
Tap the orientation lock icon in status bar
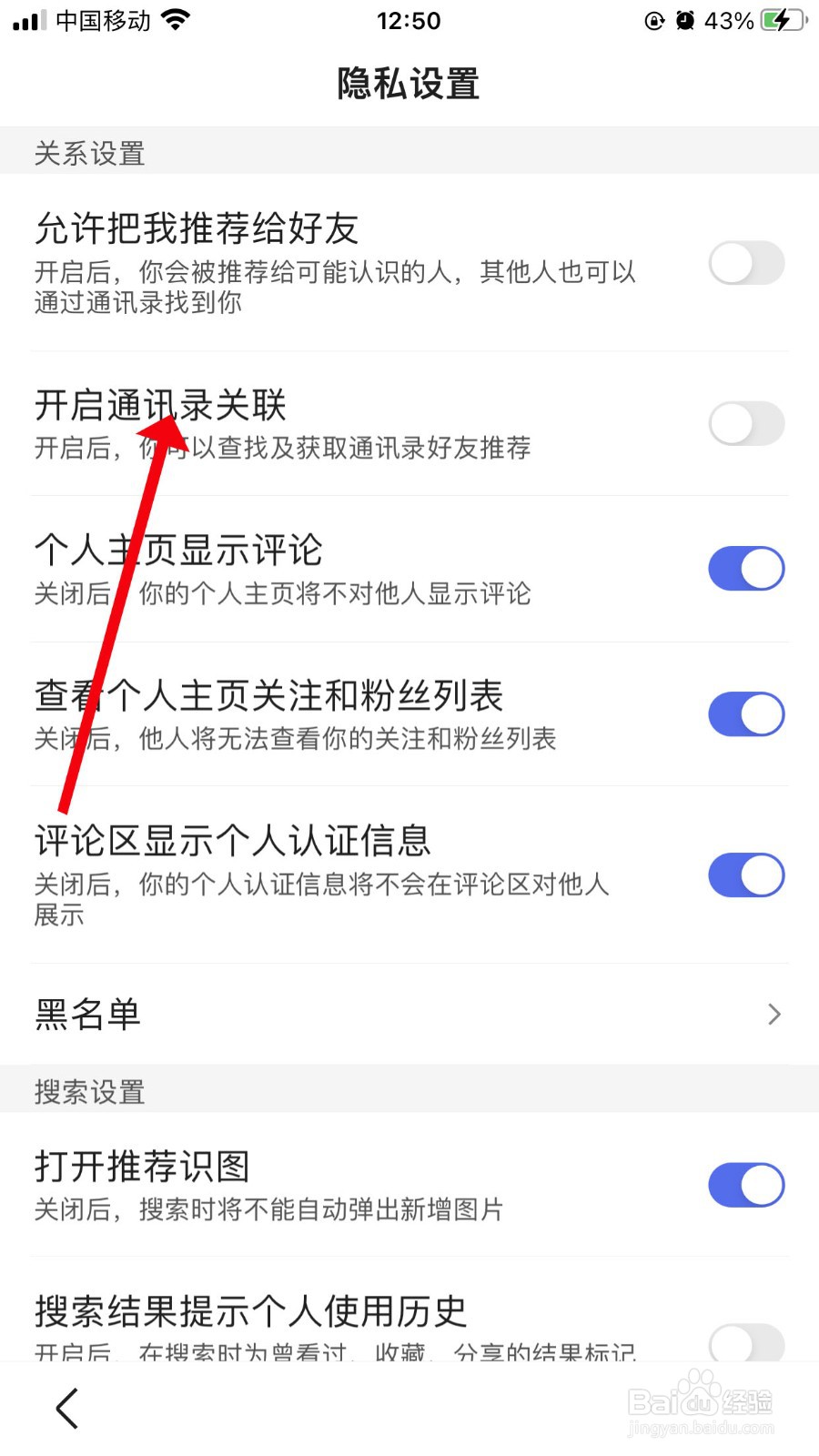(653, 20)
